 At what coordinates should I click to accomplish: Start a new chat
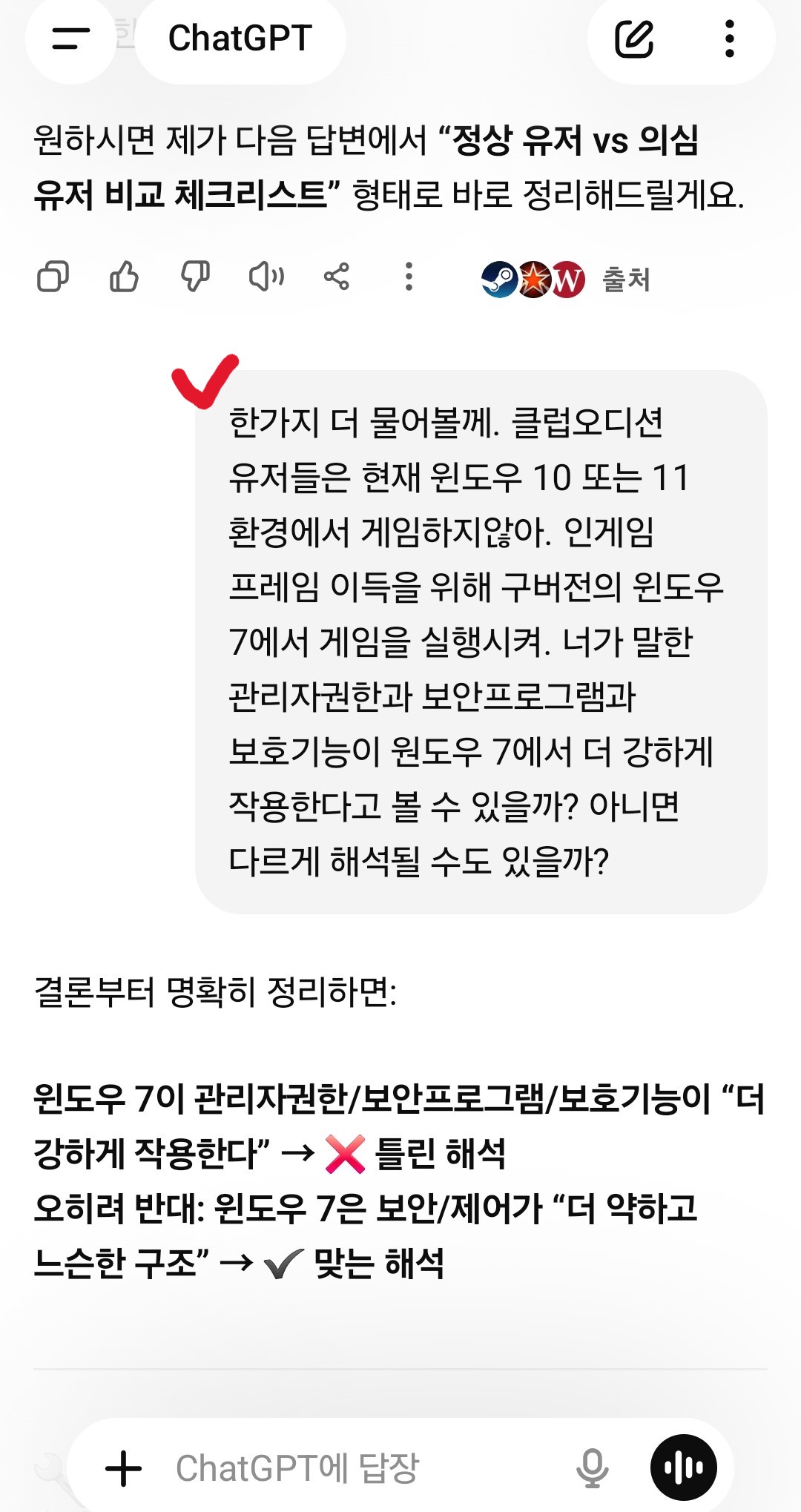[634, 39]
